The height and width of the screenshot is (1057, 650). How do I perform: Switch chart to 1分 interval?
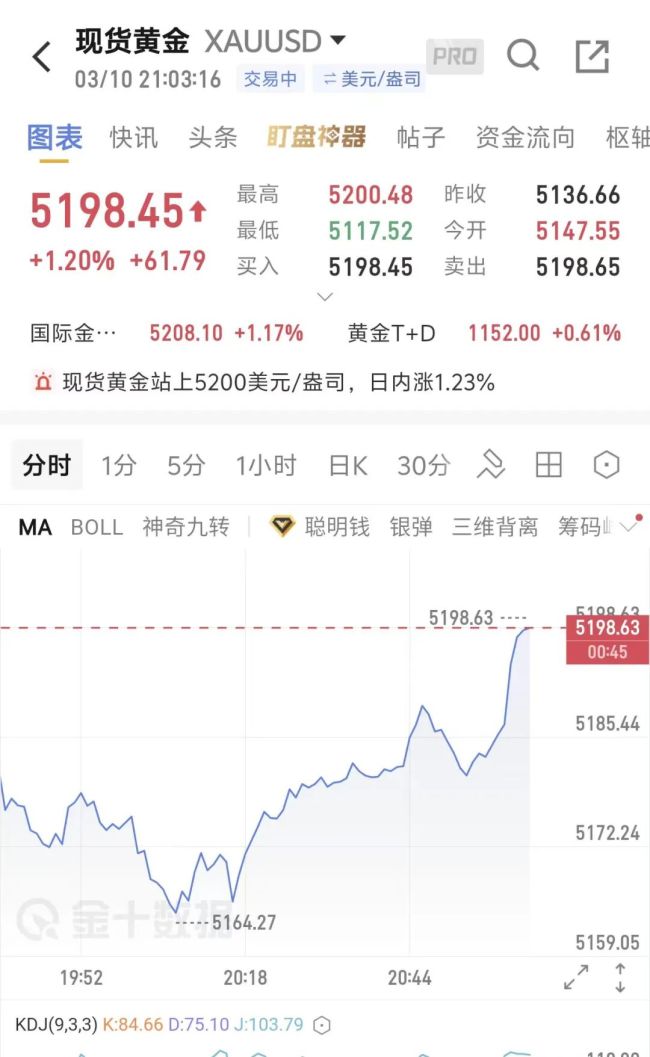tap(118, 465)
